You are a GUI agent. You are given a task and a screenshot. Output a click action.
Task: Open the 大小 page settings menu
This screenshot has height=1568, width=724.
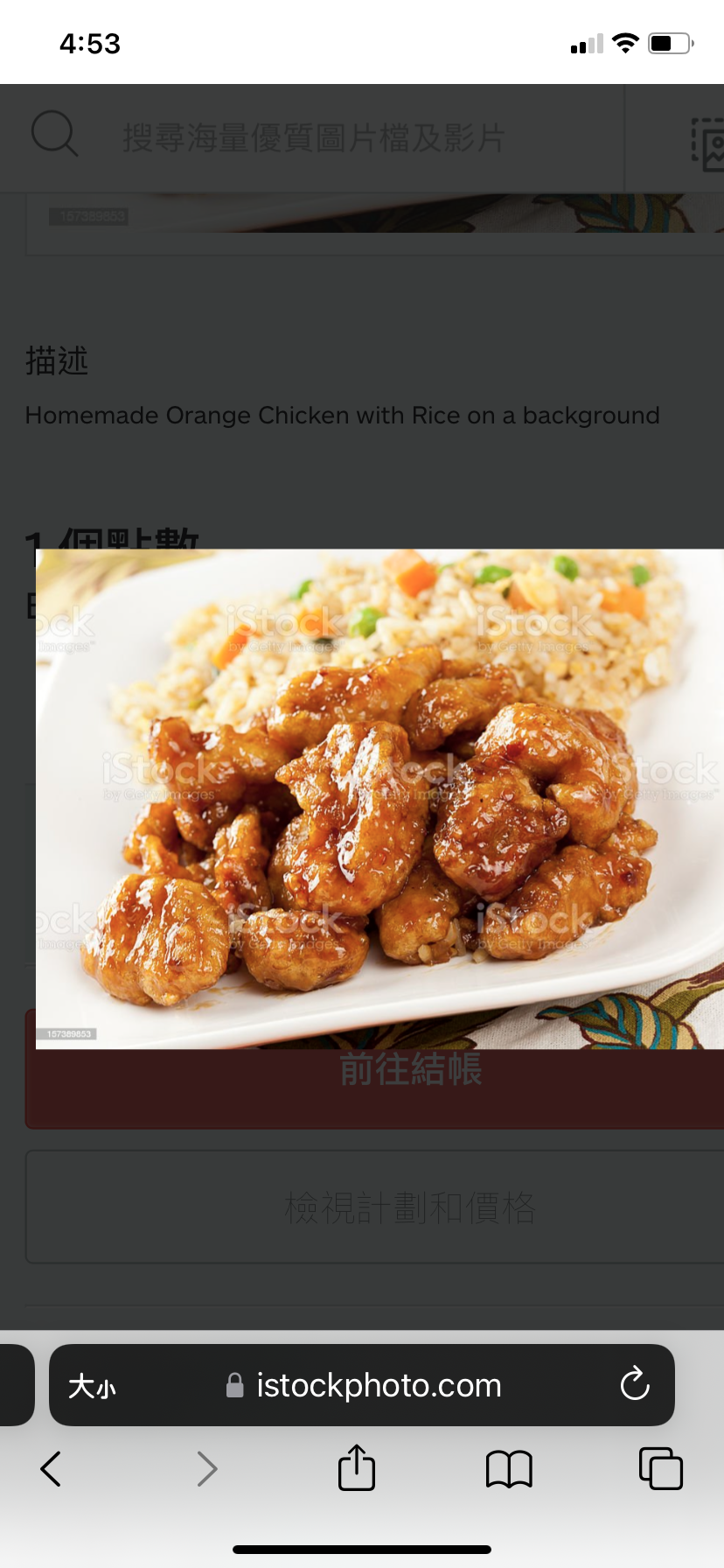pyautogui.click(x=92, y=1386)
